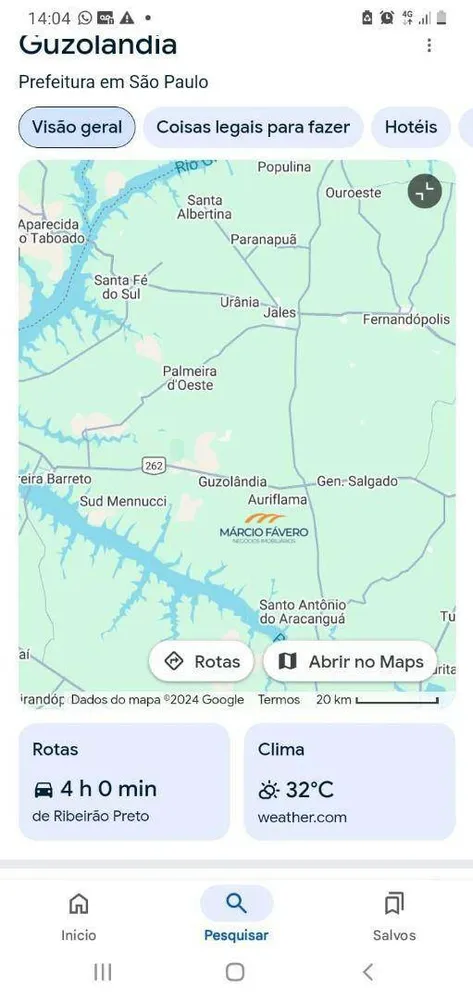Open the Salvos tab
The width and height of the screenshot is (473, 1000).
[x=394, y=916]
